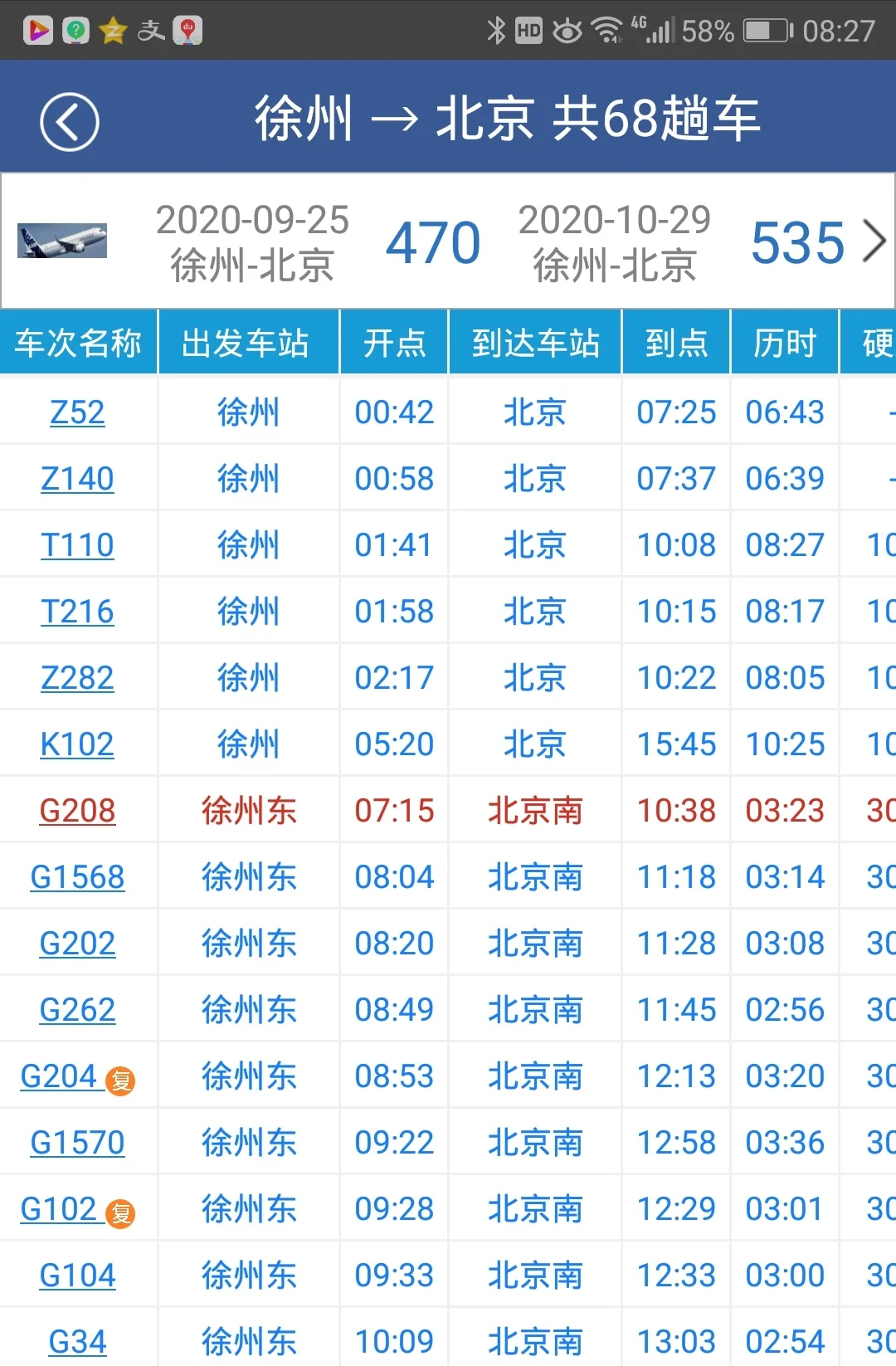Open the airplane flight info icon
The width and height of the screenshot is (896, 1366).
(x=62, y=240)
